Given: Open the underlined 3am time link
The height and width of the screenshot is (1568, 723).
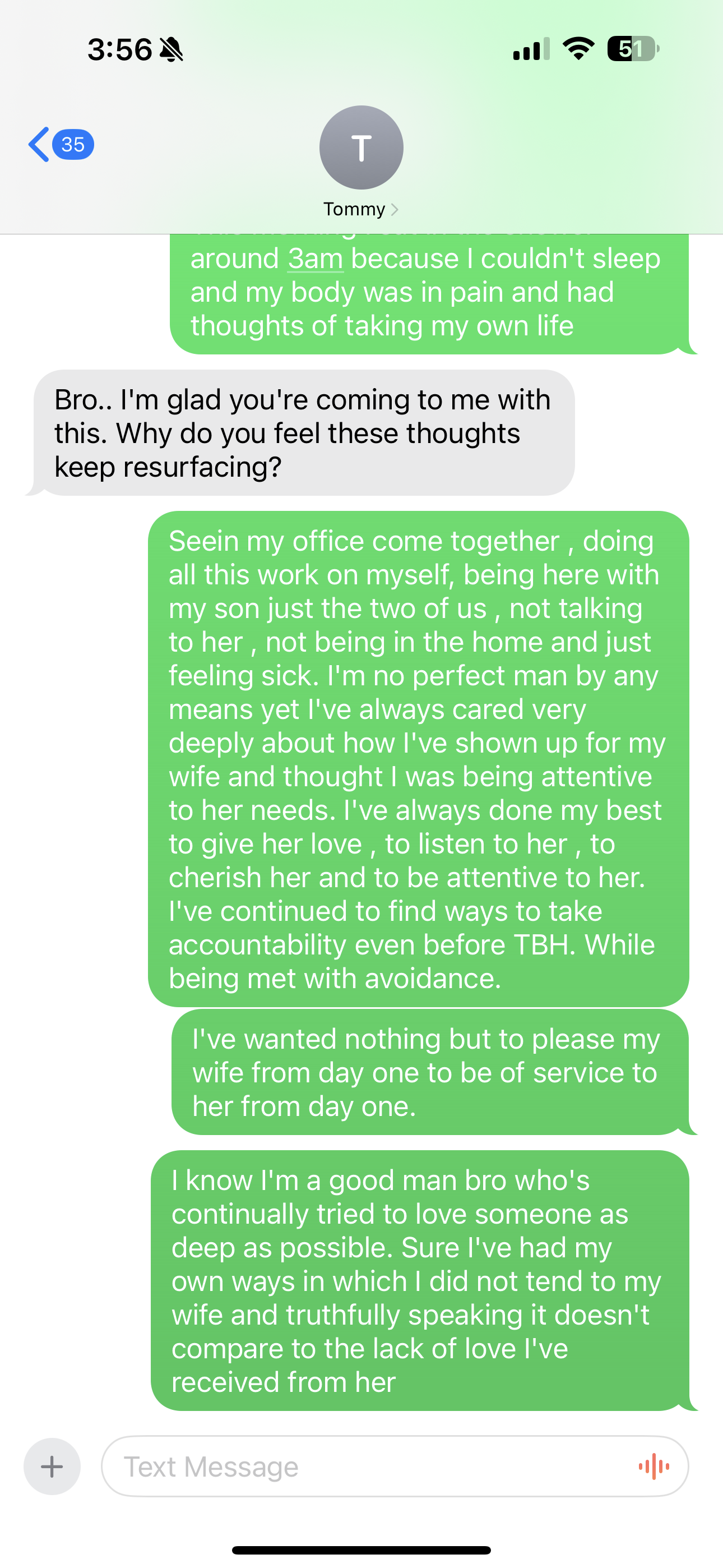Looking at the screenshot, I should [x=315, y=259].
